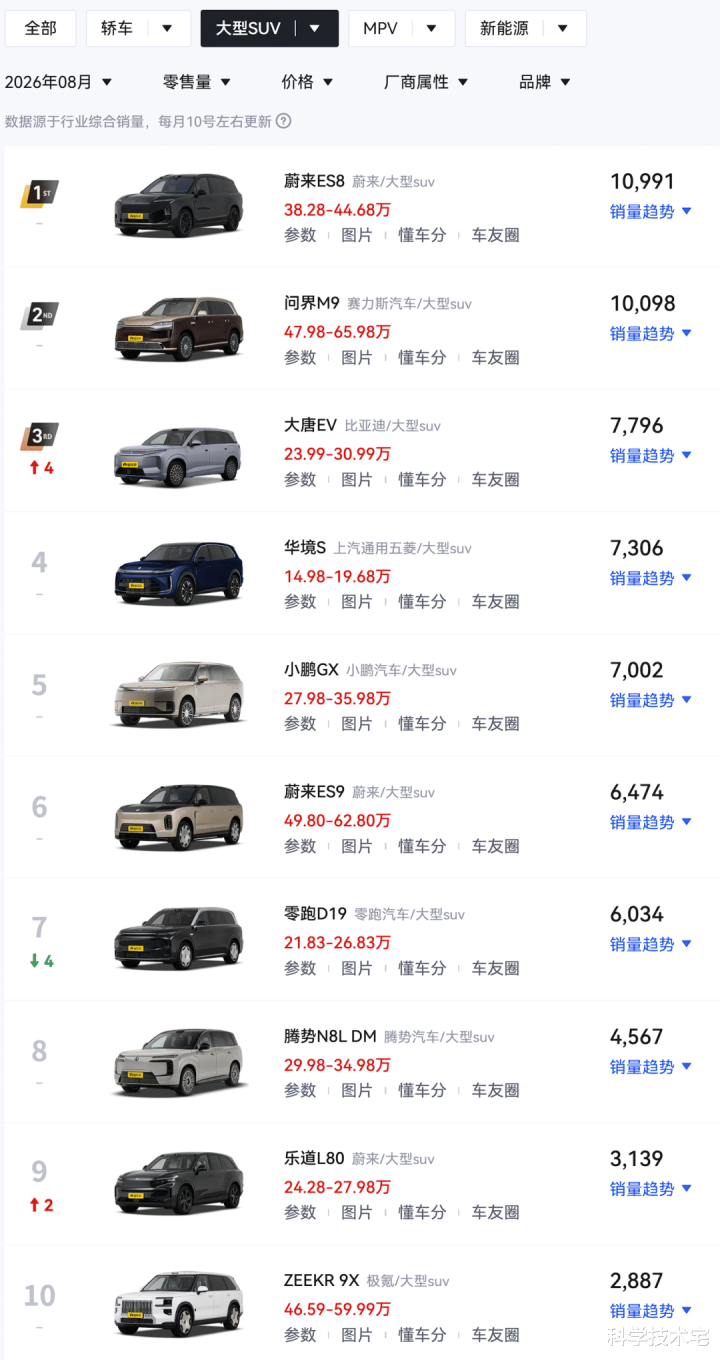Open the 零售量 filter dropdown
The height and width of the screenshot is (1360, 720).
click(197, 82)
